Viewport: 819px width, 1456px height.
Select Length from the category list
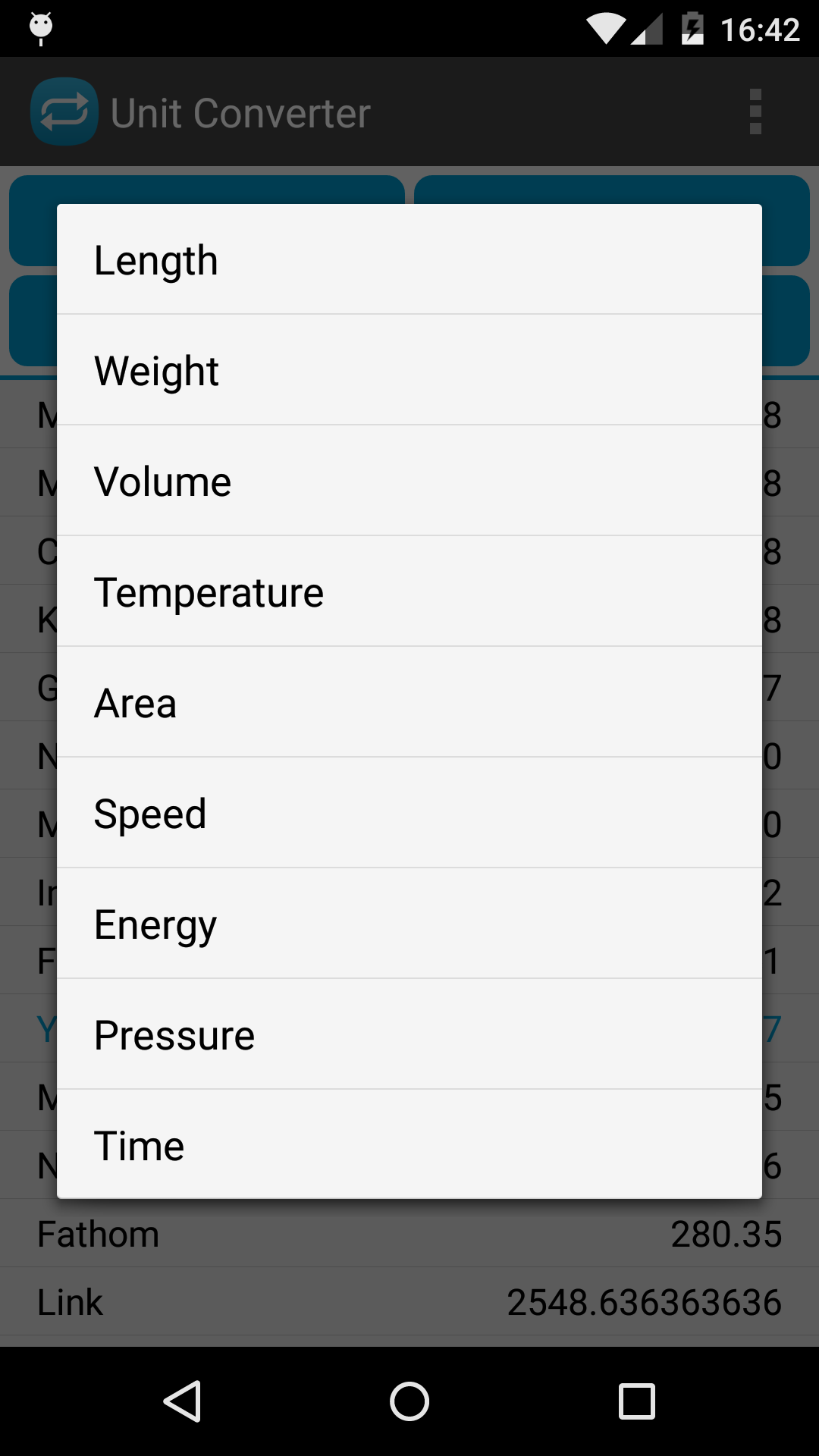(409, 259)
